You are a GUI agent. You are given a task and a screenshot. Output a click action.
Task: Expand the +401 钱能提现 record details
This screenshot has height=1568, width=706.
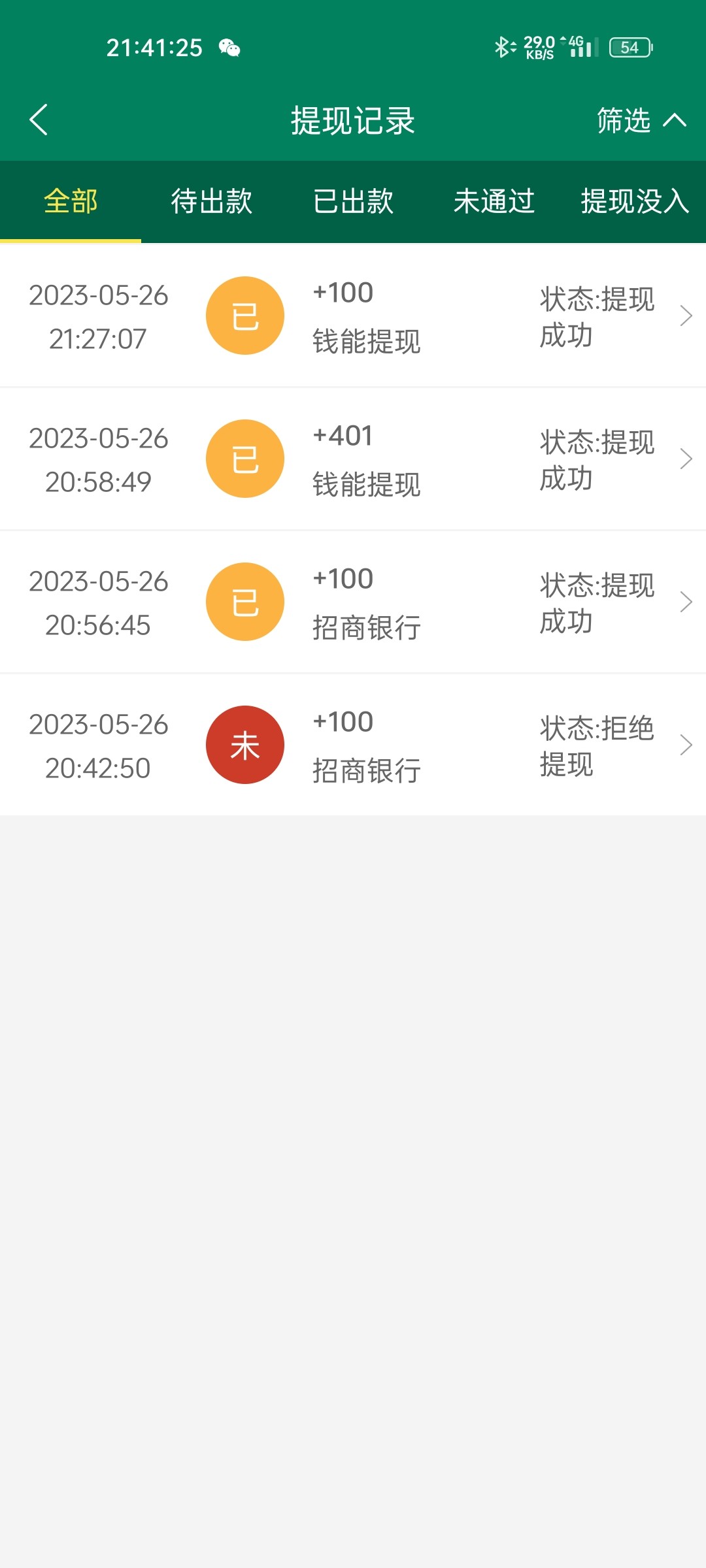point(686,459)
